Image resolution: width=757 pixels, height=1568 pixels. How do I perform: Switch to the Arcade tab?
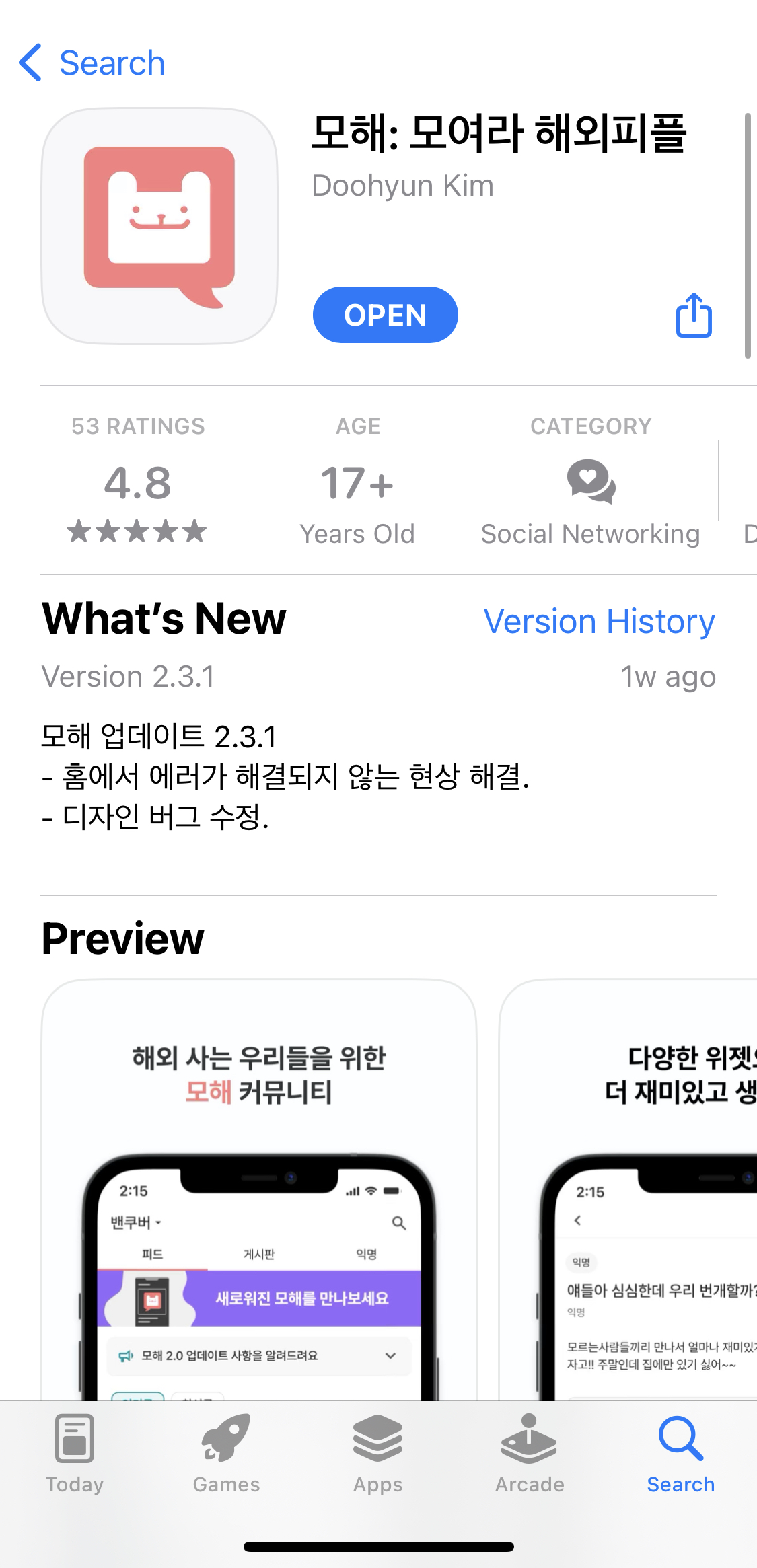click(x=530, y=1454)
